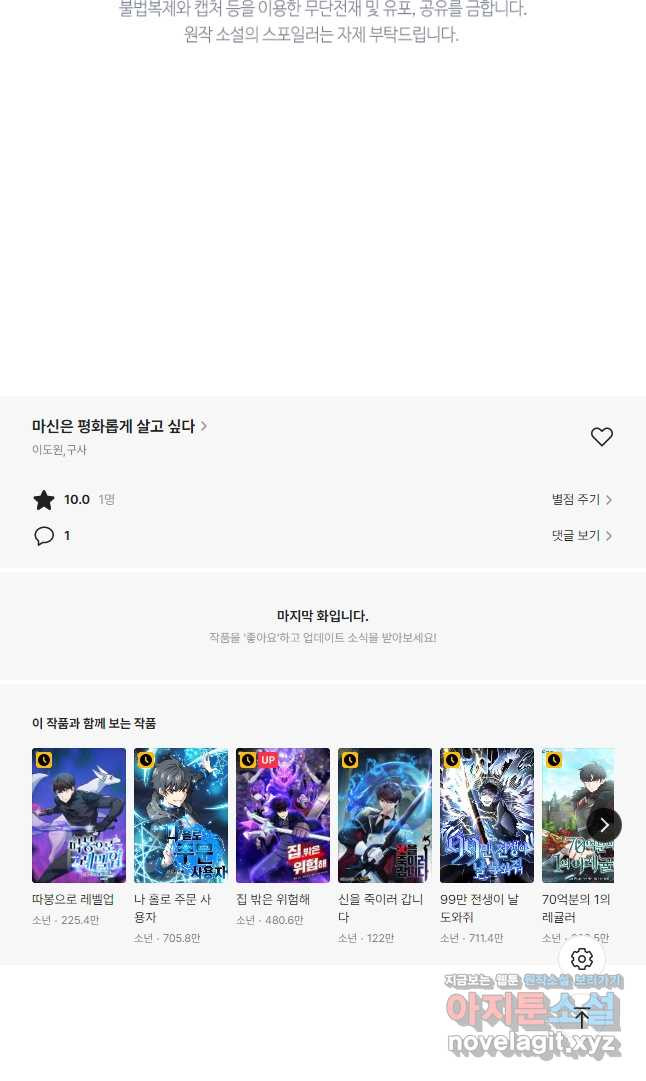Jump to top with the up arrow
646x1081 pixels.
(582, 1018)
